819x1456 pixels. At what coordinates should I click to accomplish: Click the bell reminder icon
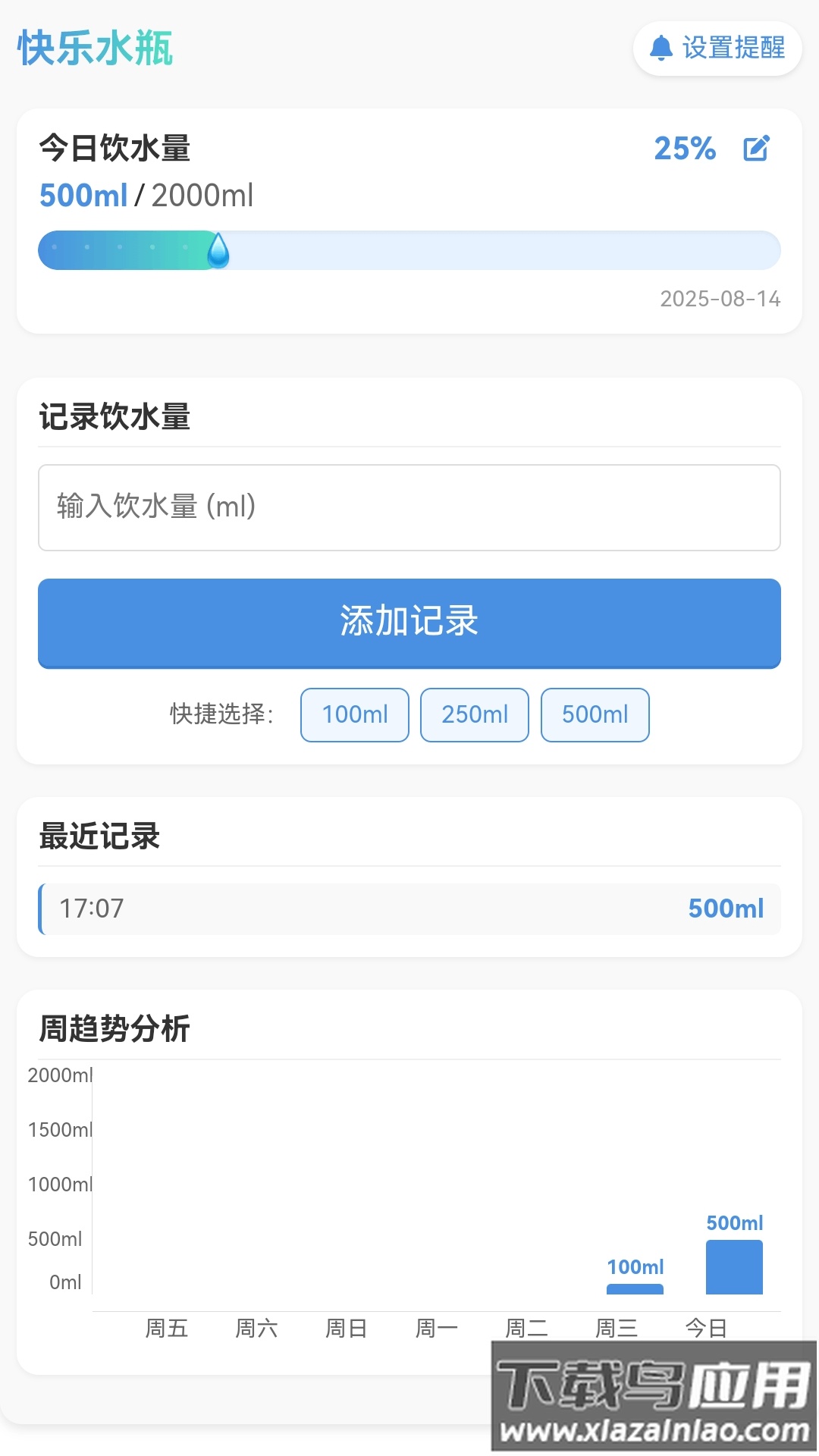tap(661, 48)
